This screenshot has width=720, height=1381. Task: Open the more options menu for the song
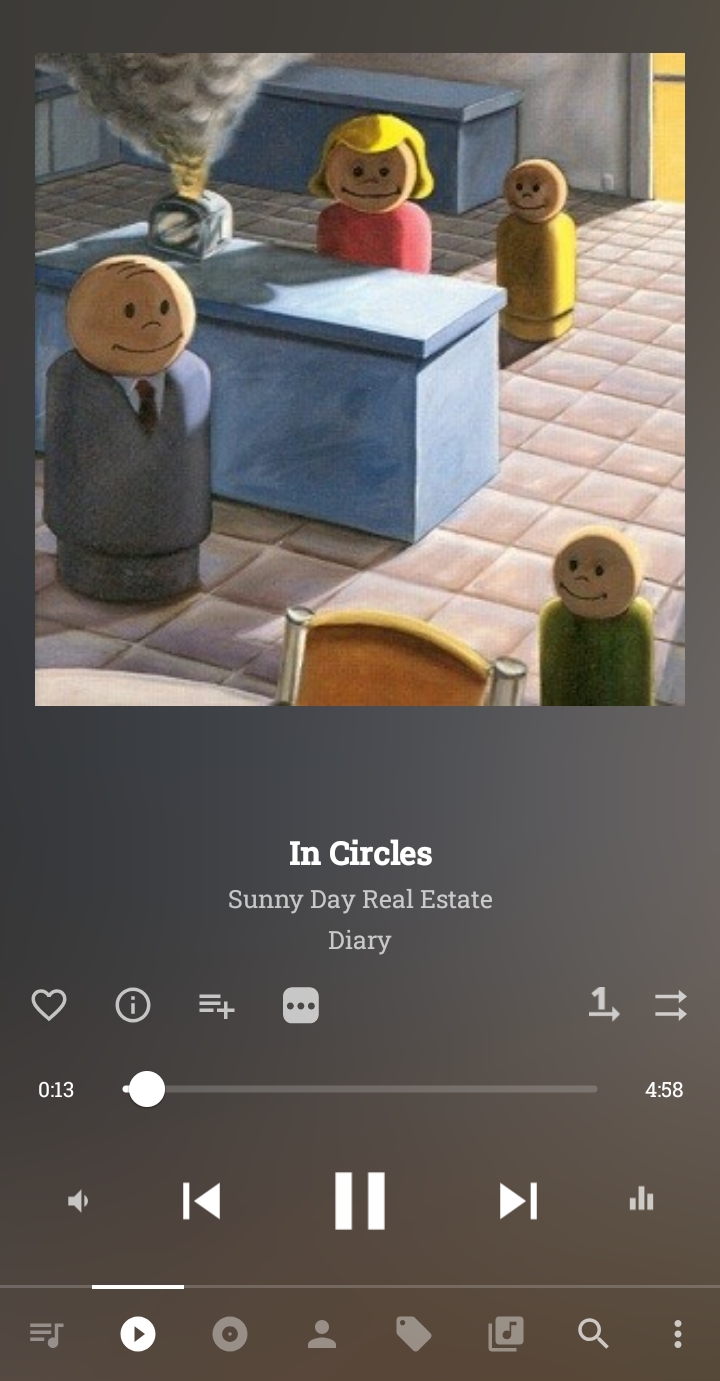(x=301, y=1005)
